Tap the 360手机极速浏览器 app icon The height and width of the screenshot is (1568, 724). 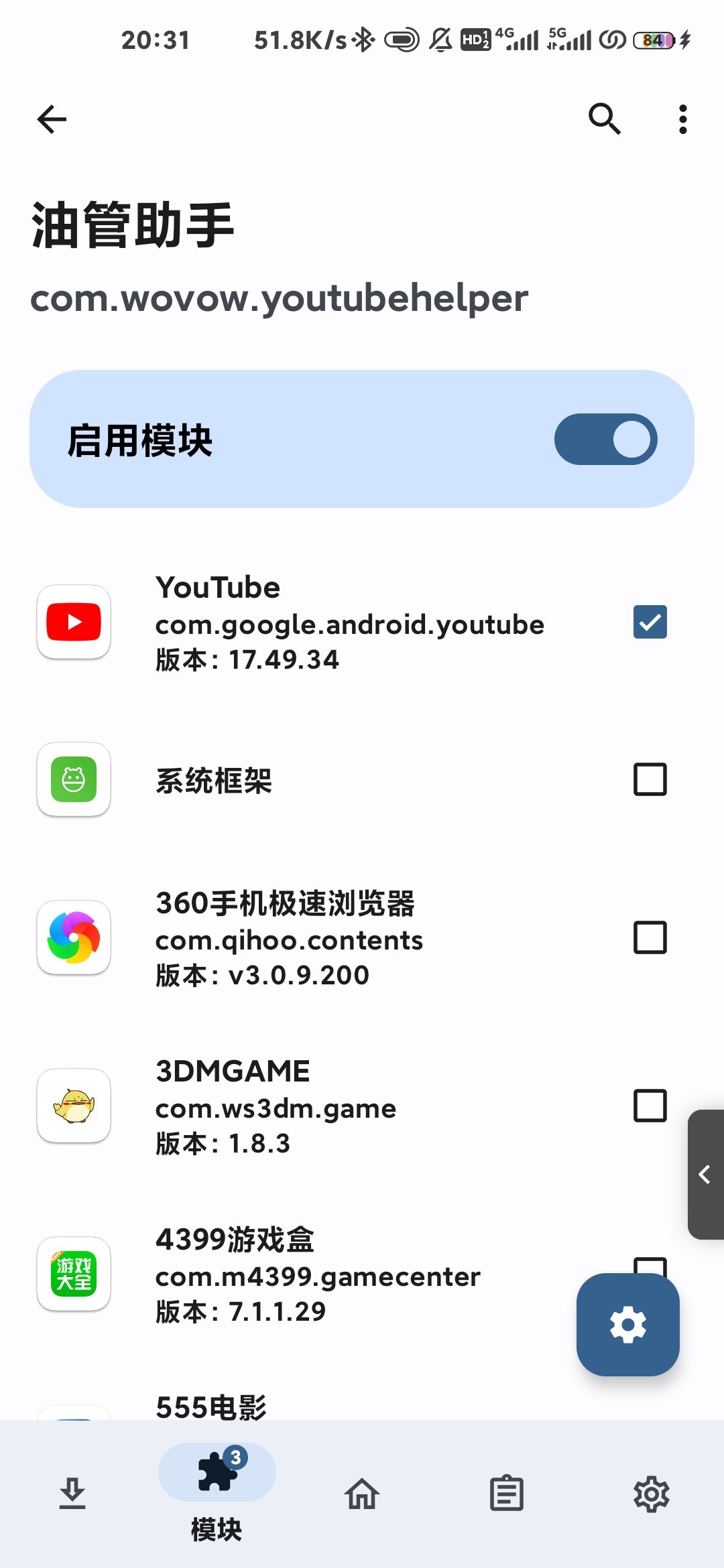(x=73, y=938)
